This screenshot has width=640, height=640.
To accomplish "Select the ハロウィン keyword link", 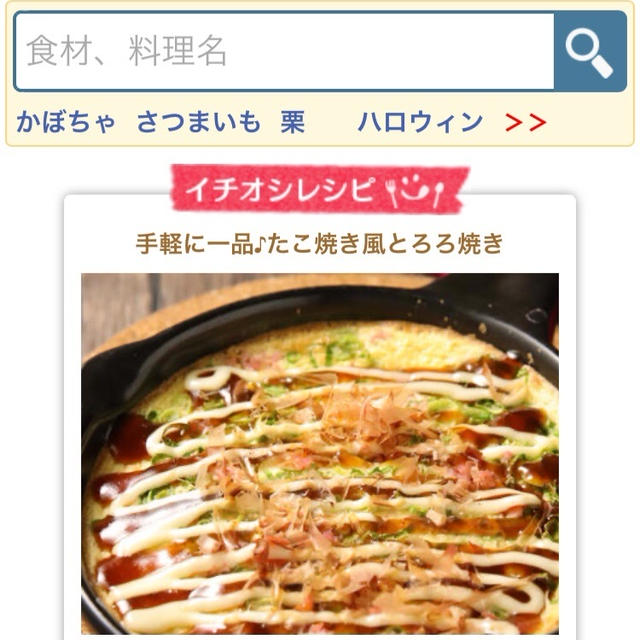I will pos(420,123).
